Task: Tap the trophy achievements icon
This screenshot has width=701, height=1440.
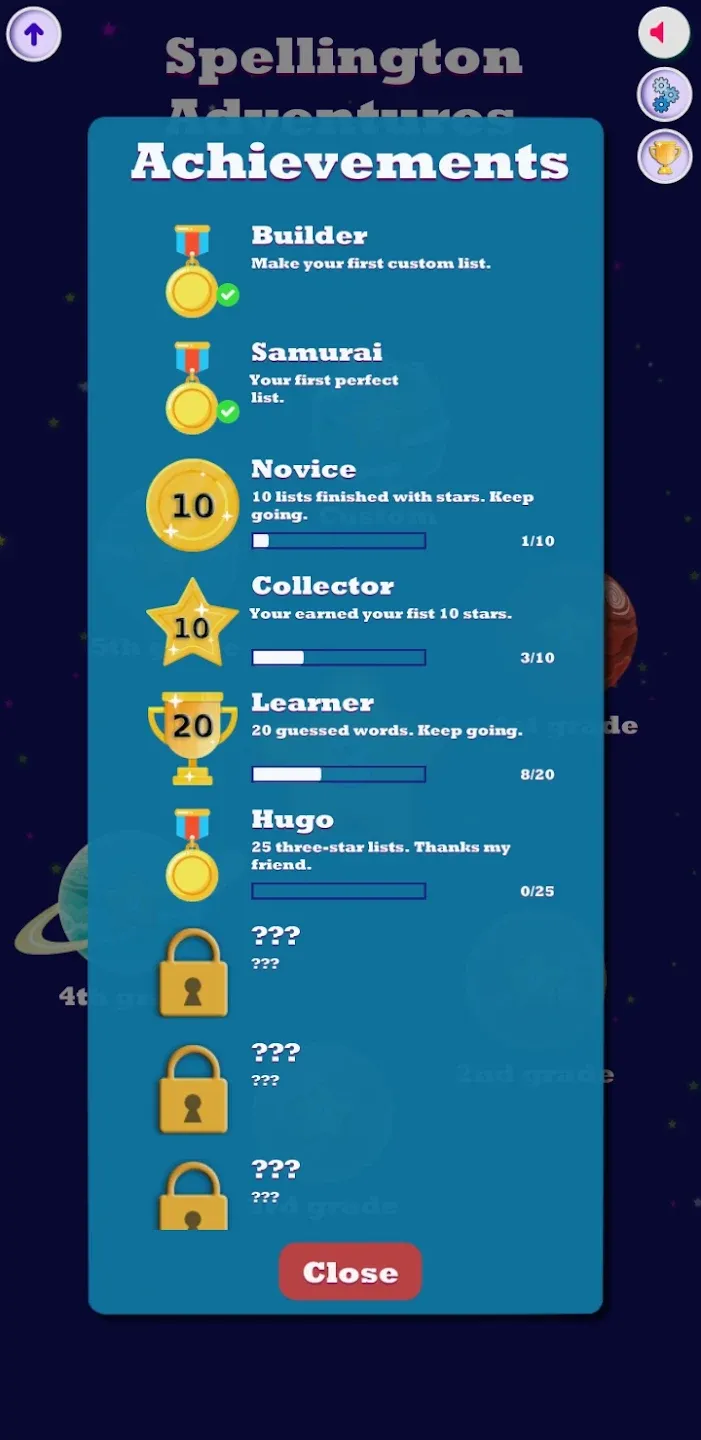Action: click(x=665, y=157)
